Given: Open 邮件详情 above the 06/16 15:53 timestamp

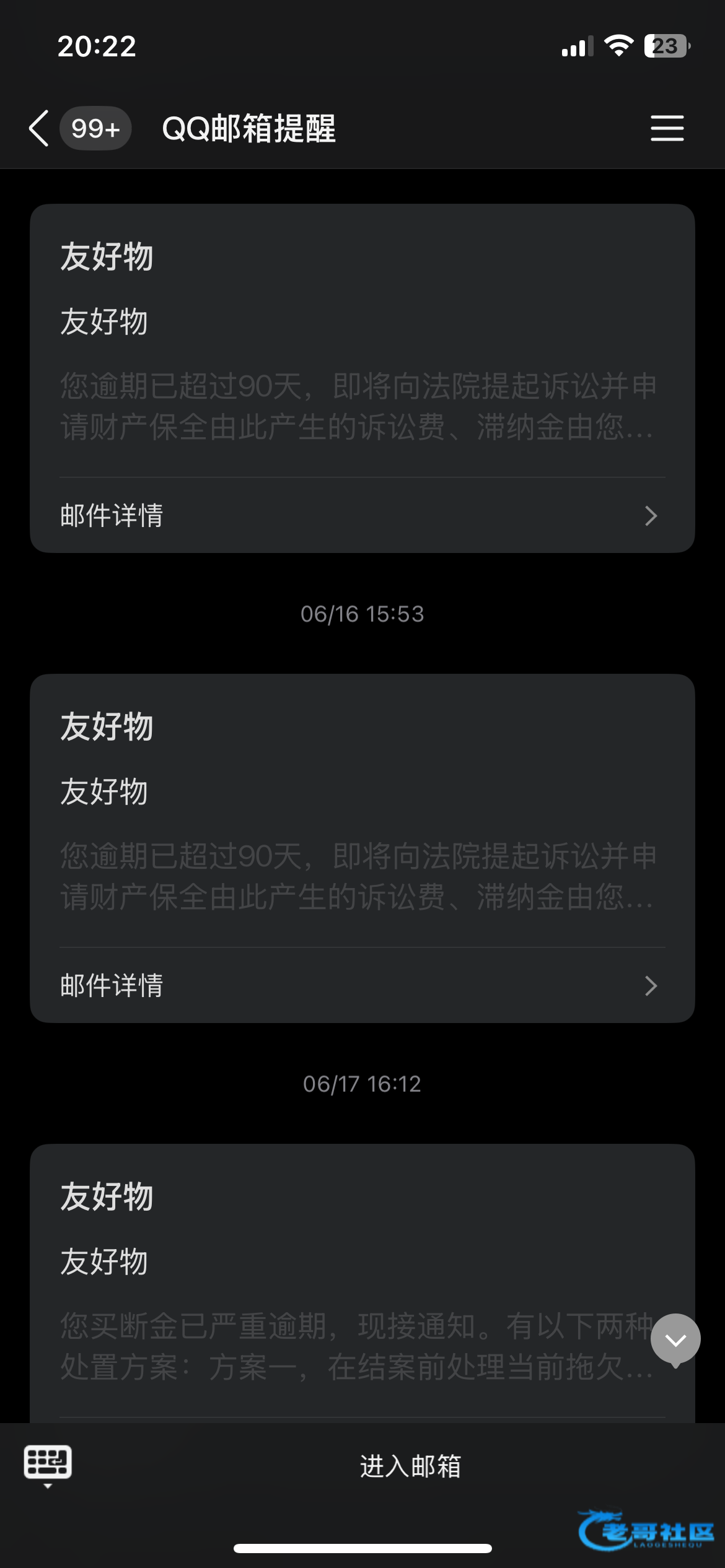Looking at the screenshot, I should tap(362, 515).
